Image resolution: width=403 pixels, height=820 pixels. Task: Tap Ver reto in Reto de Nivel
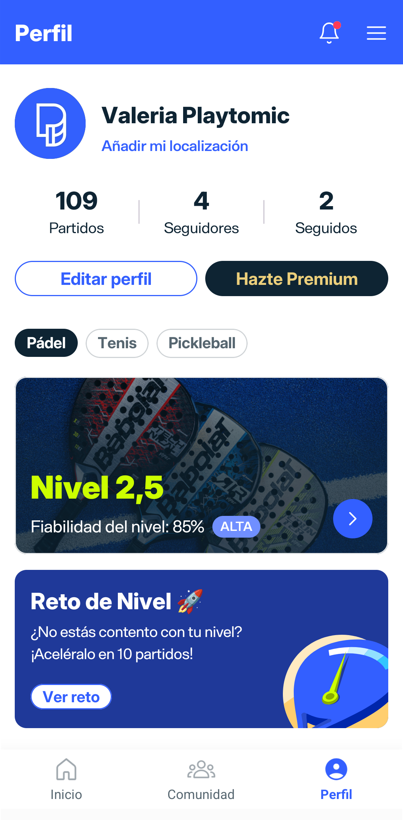click(71, 697)
